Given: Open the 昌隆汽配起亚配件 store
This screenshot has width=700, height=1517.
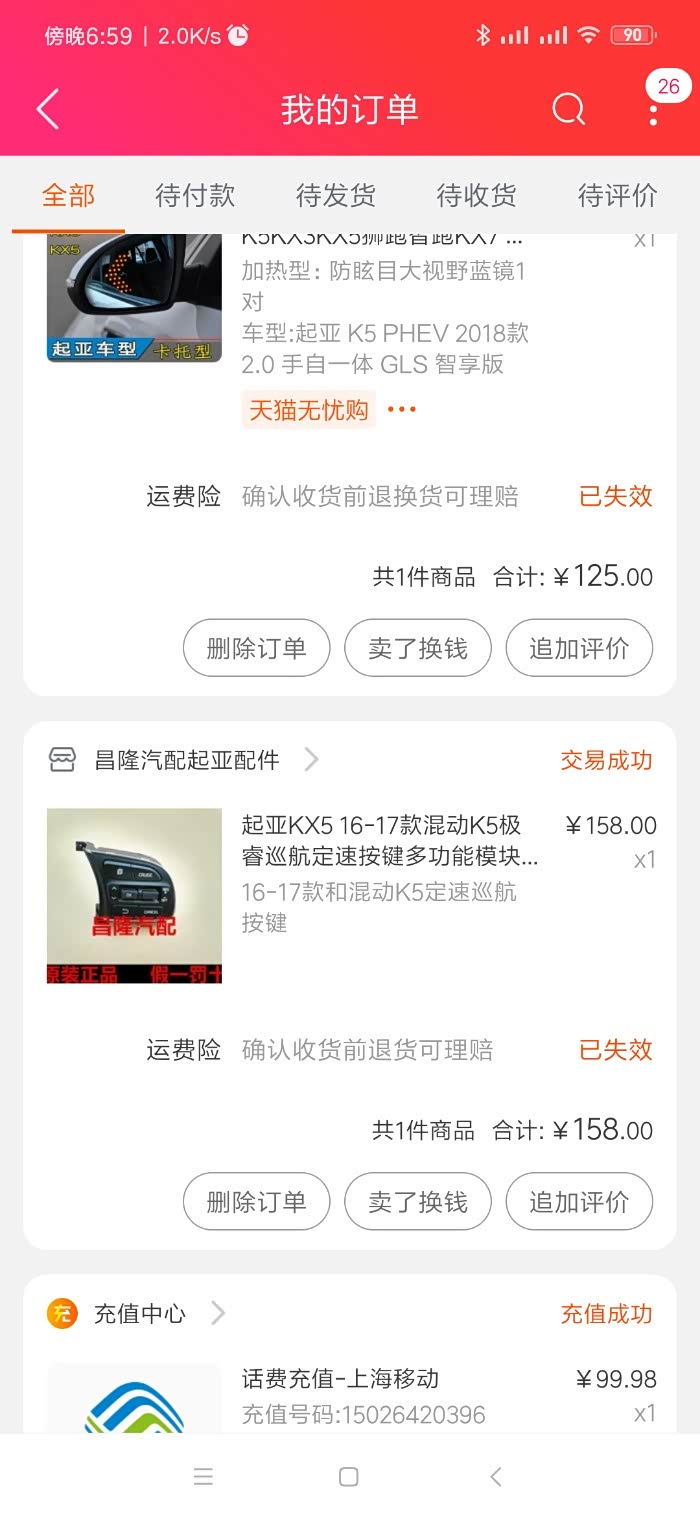Looking at the screenshot, I should pos(187,760).
